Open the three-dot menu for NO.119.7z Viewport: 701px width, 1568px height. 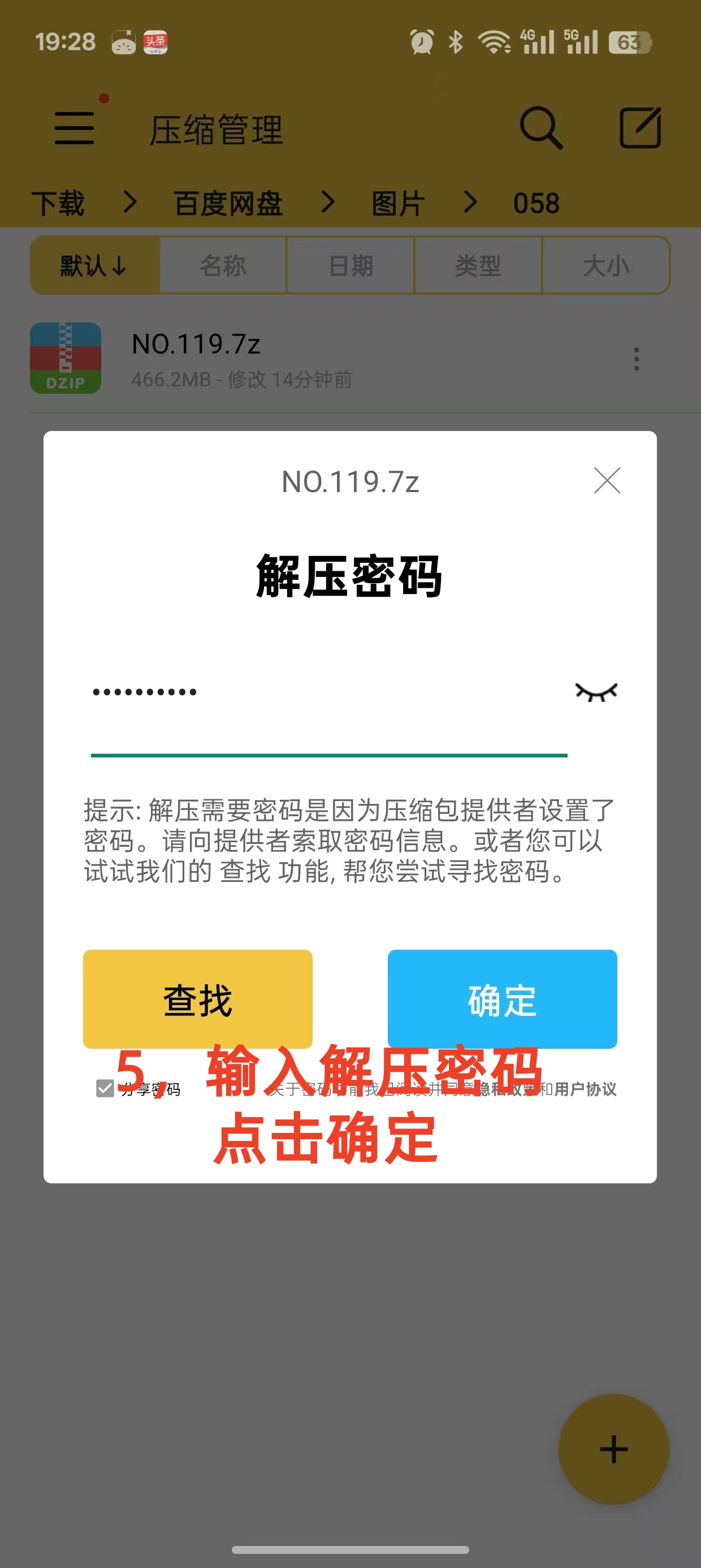click(637, 359)
